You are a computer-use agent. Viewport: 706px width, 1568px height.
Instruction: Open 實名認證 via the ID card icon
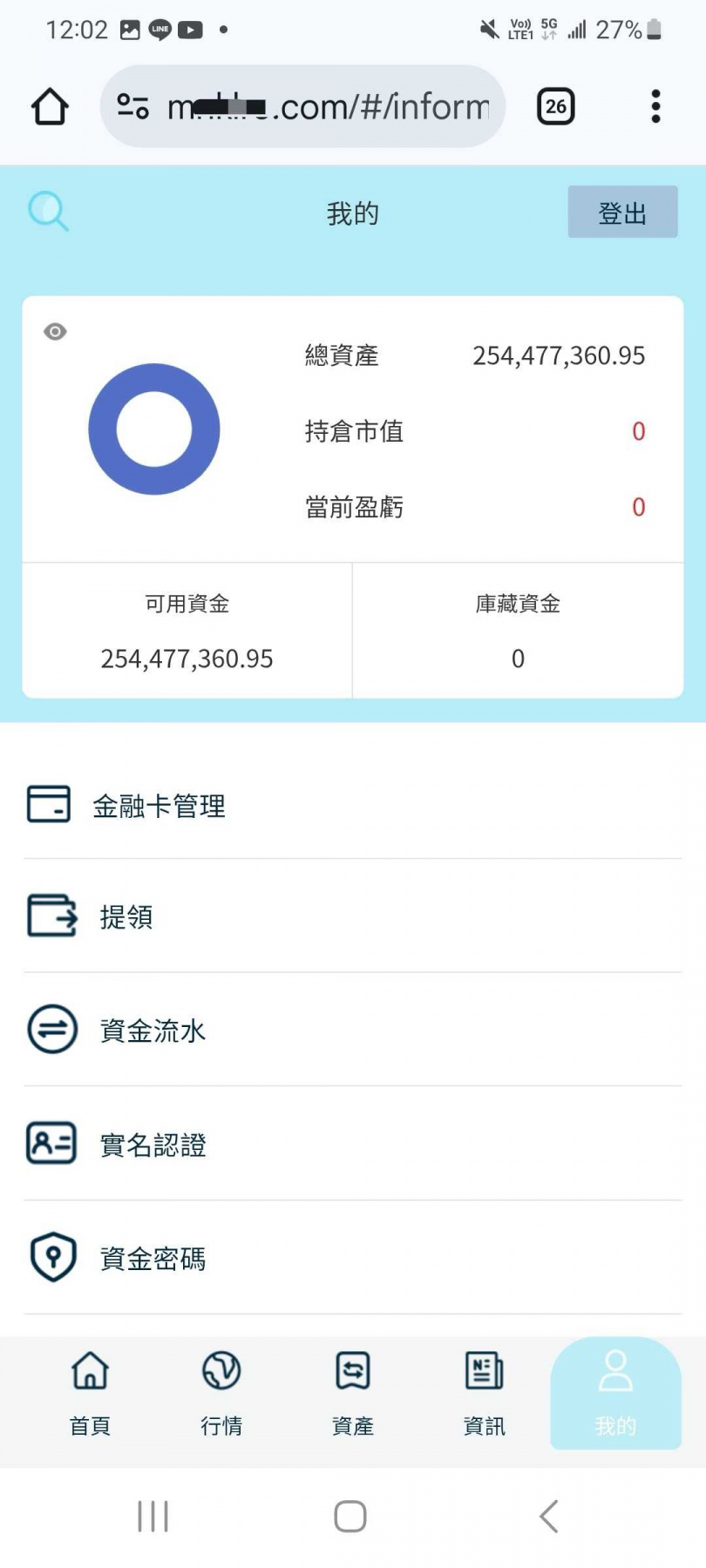pyautogui.click(x=50, y=1143)
